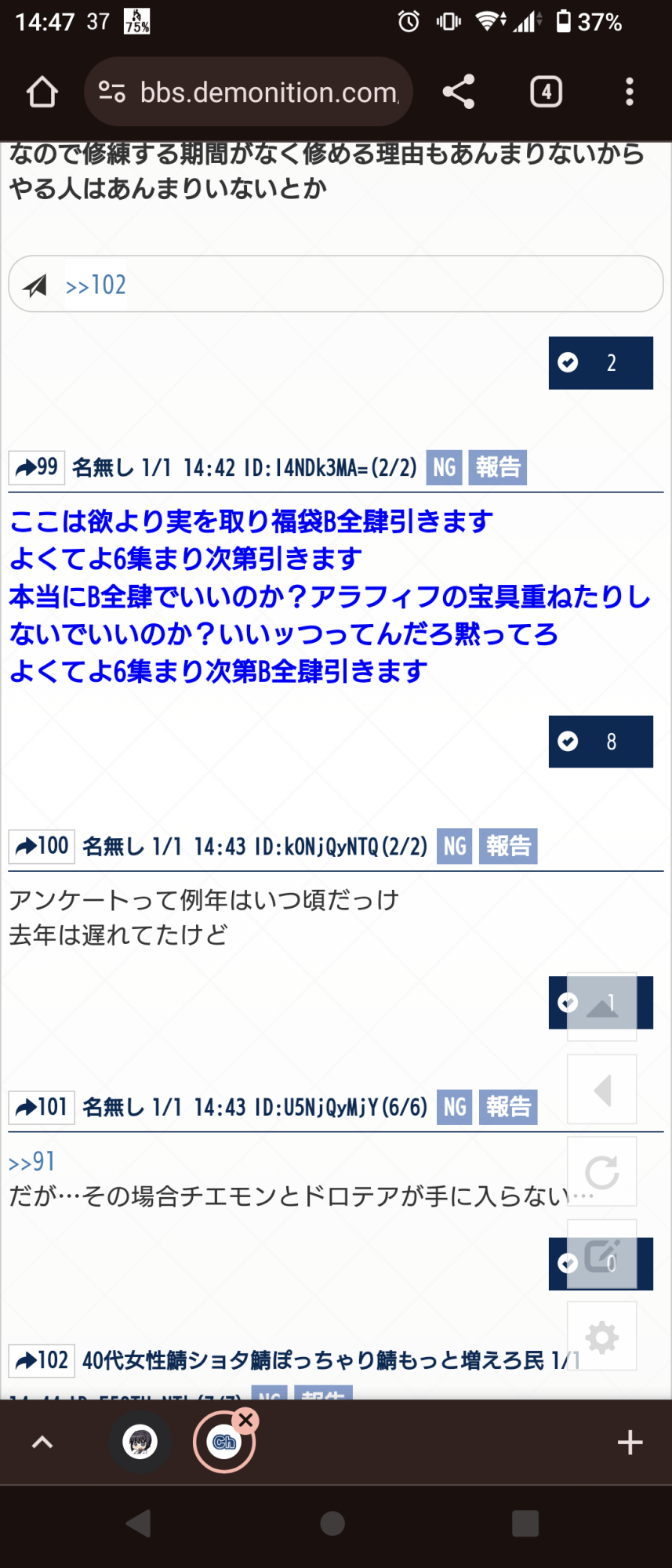The height and width of the screenshot is (1568, 672).
Task: Follow the >>91 anchor link
Action: [31, 1162]
